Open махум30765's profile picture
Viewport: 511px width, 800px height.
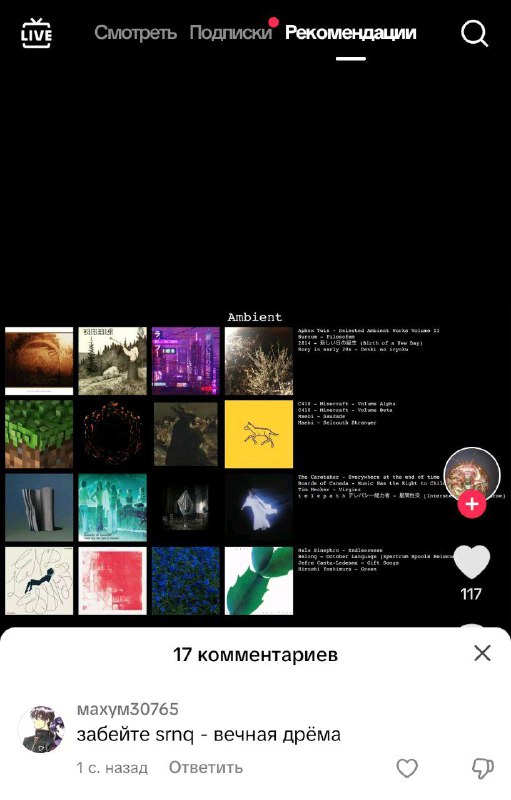pos(41,730)
